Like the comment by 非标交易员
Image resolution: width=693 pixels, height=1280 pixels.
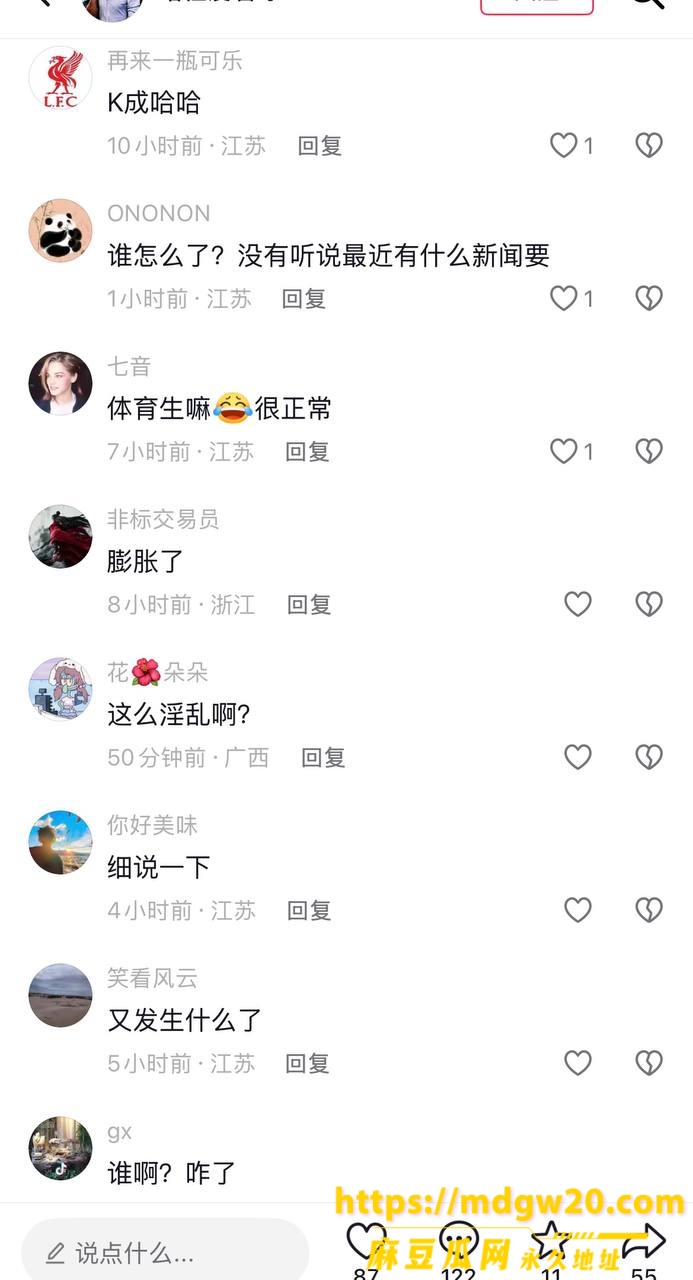click(578, 604)
